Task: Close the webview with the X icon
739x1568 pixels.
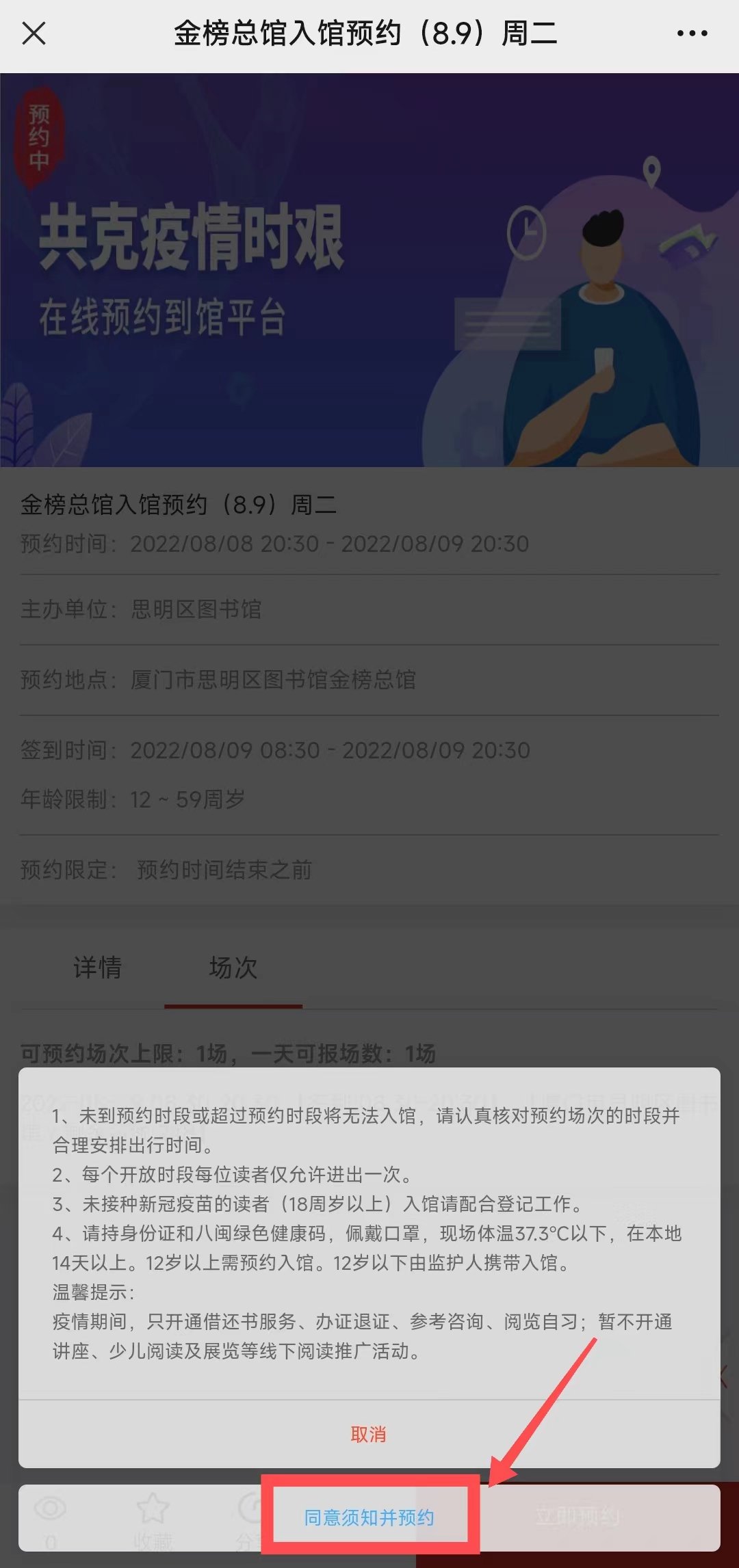Action: click(x=34, y=33)
